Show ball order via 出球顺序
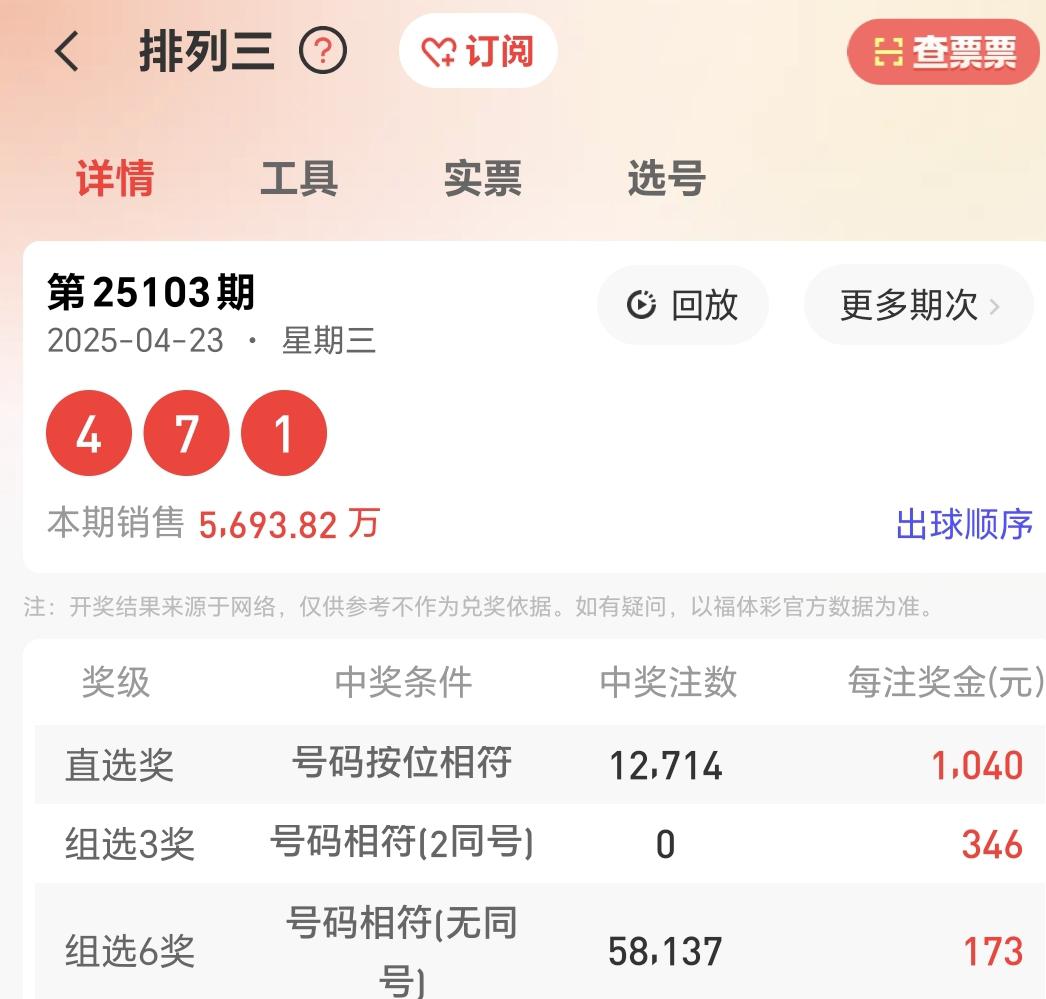1046x999 pixels. pyautogui.click(x=964, y=524)
